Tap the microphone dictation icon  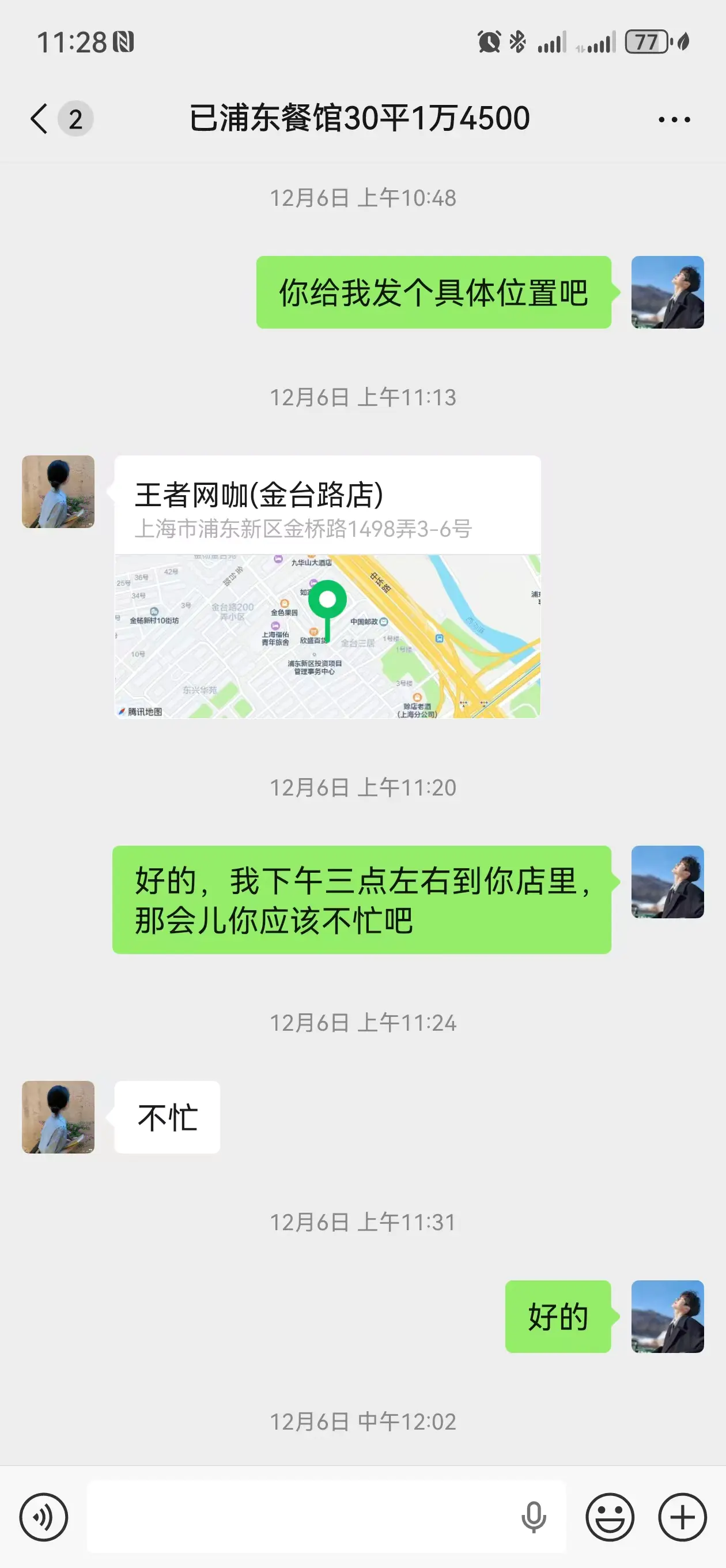point(534,1517)
